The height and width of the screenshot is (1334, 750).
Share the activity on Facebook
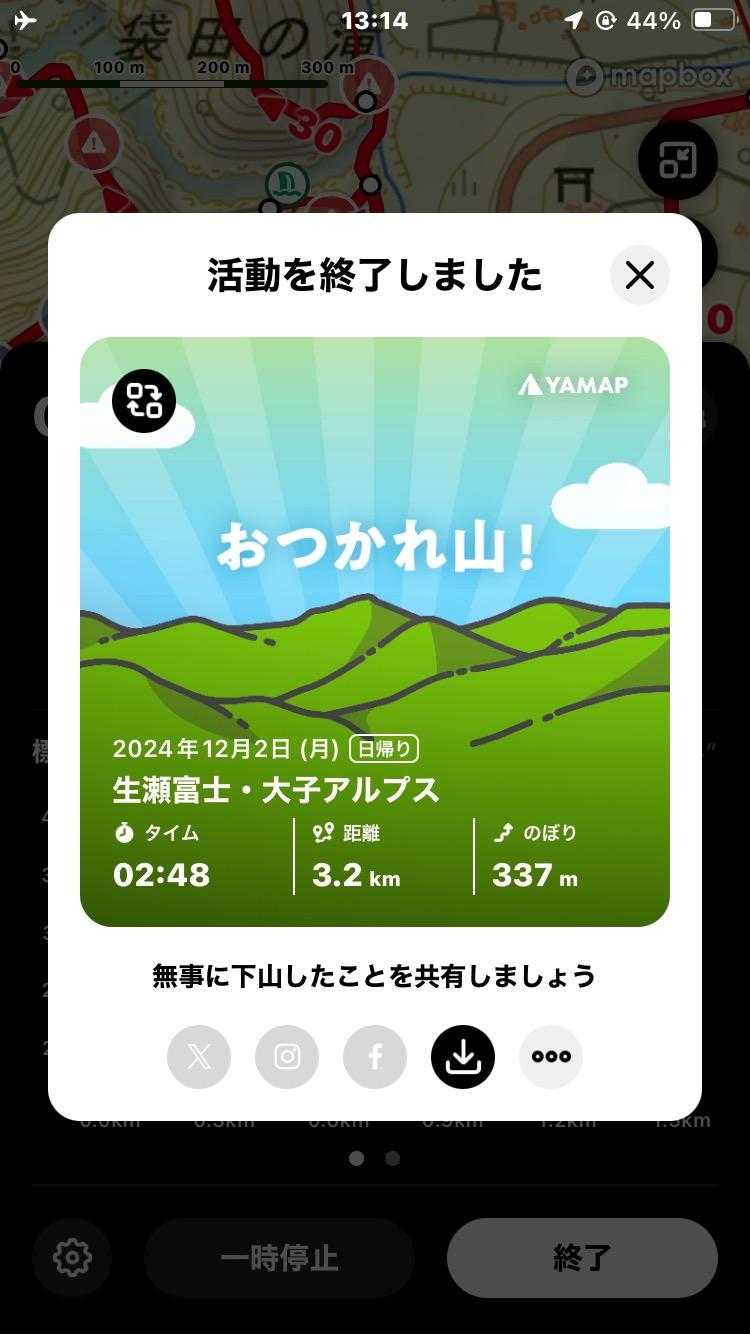[375, 1057]
